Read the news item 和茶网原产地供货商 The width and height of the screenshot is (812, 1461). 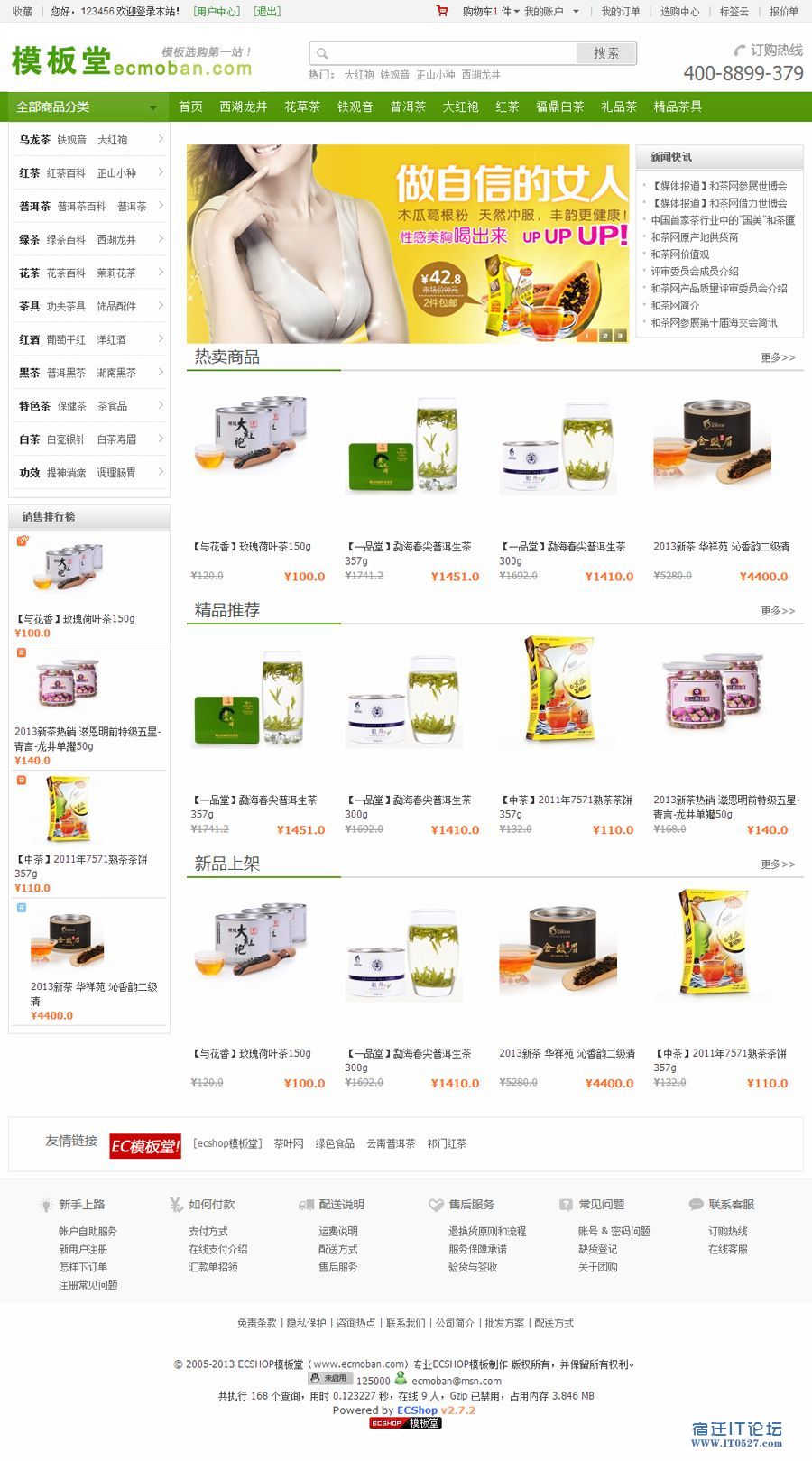click(x=695, y=237)
